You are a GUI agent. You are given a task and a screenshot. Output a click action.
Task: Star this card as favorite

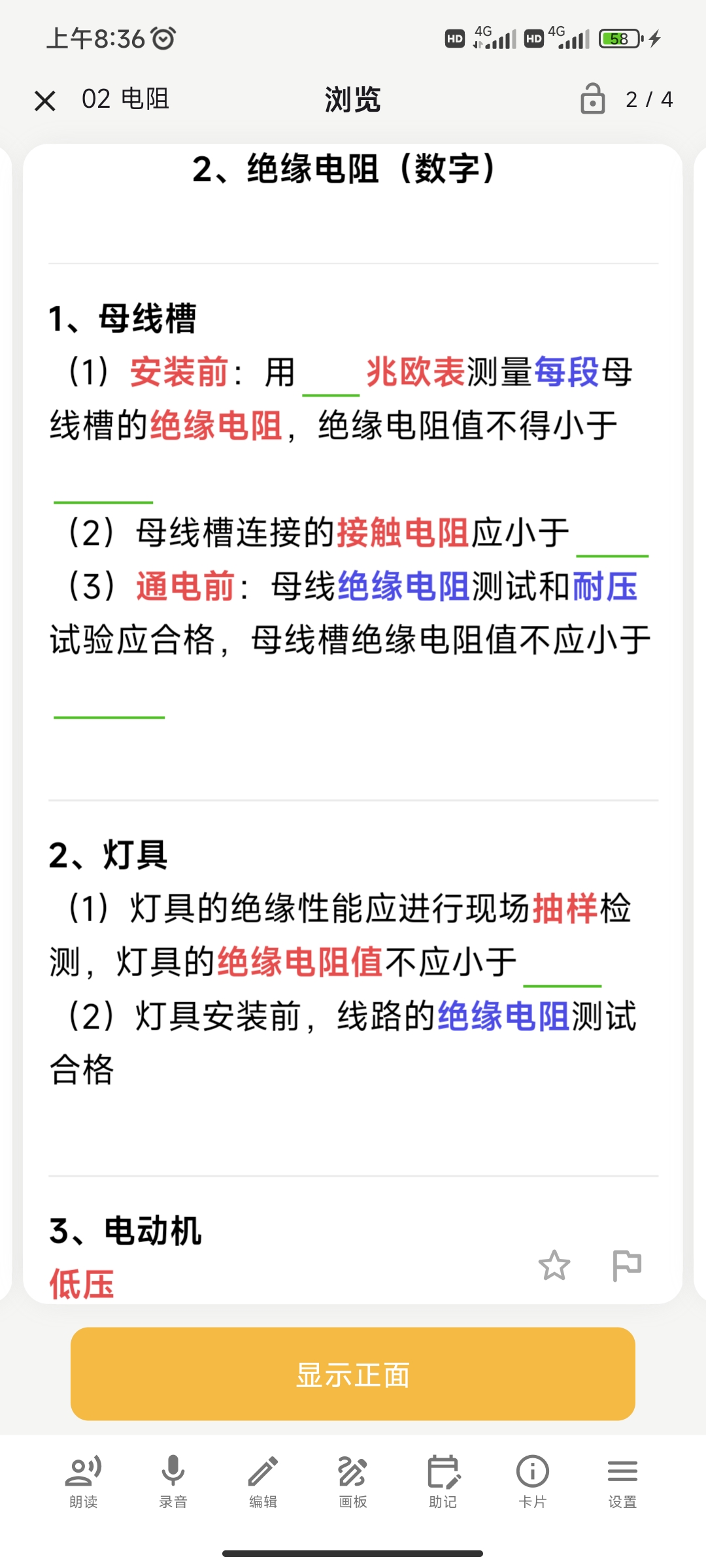pos(554,1266)
